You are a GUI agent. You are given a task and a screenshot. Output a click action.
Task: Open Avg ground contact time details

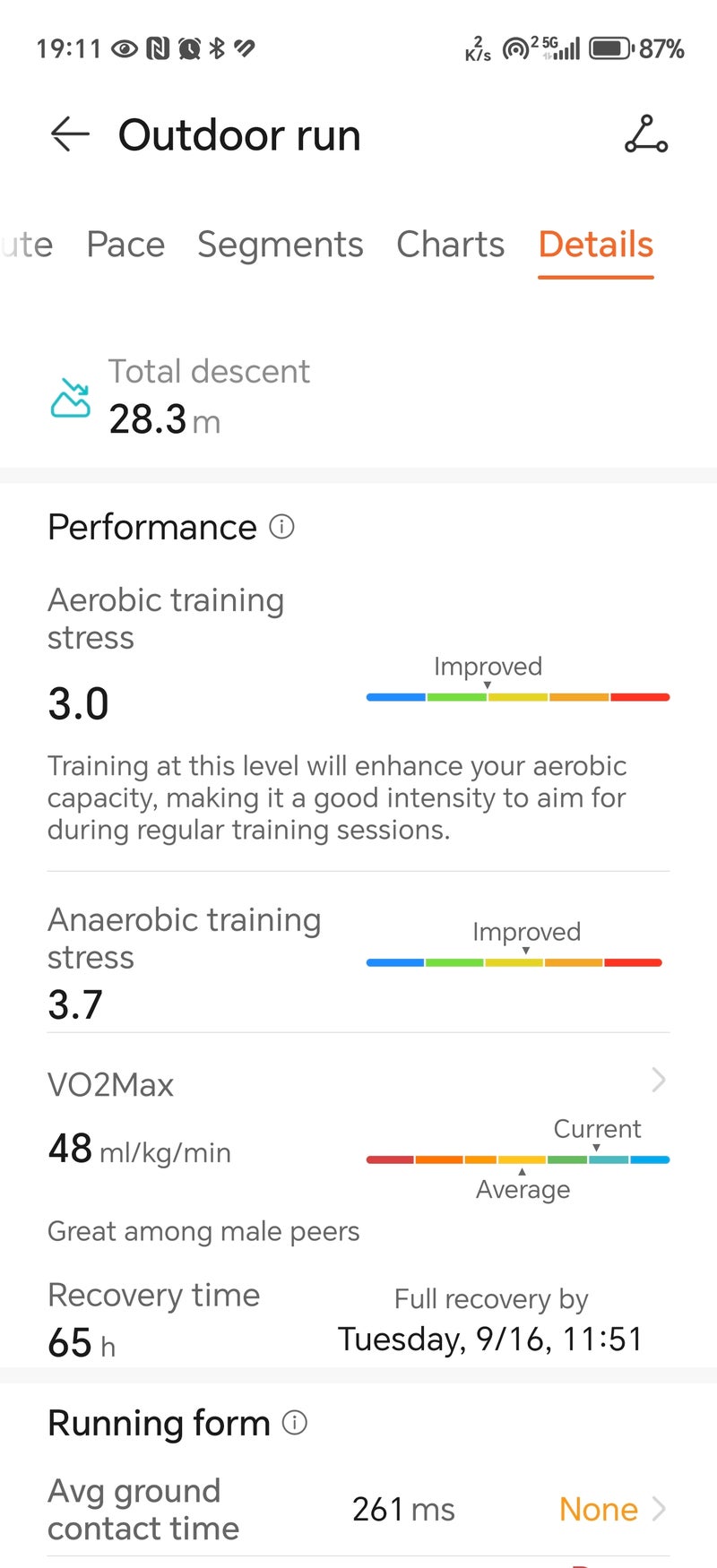click(658, 1509)
